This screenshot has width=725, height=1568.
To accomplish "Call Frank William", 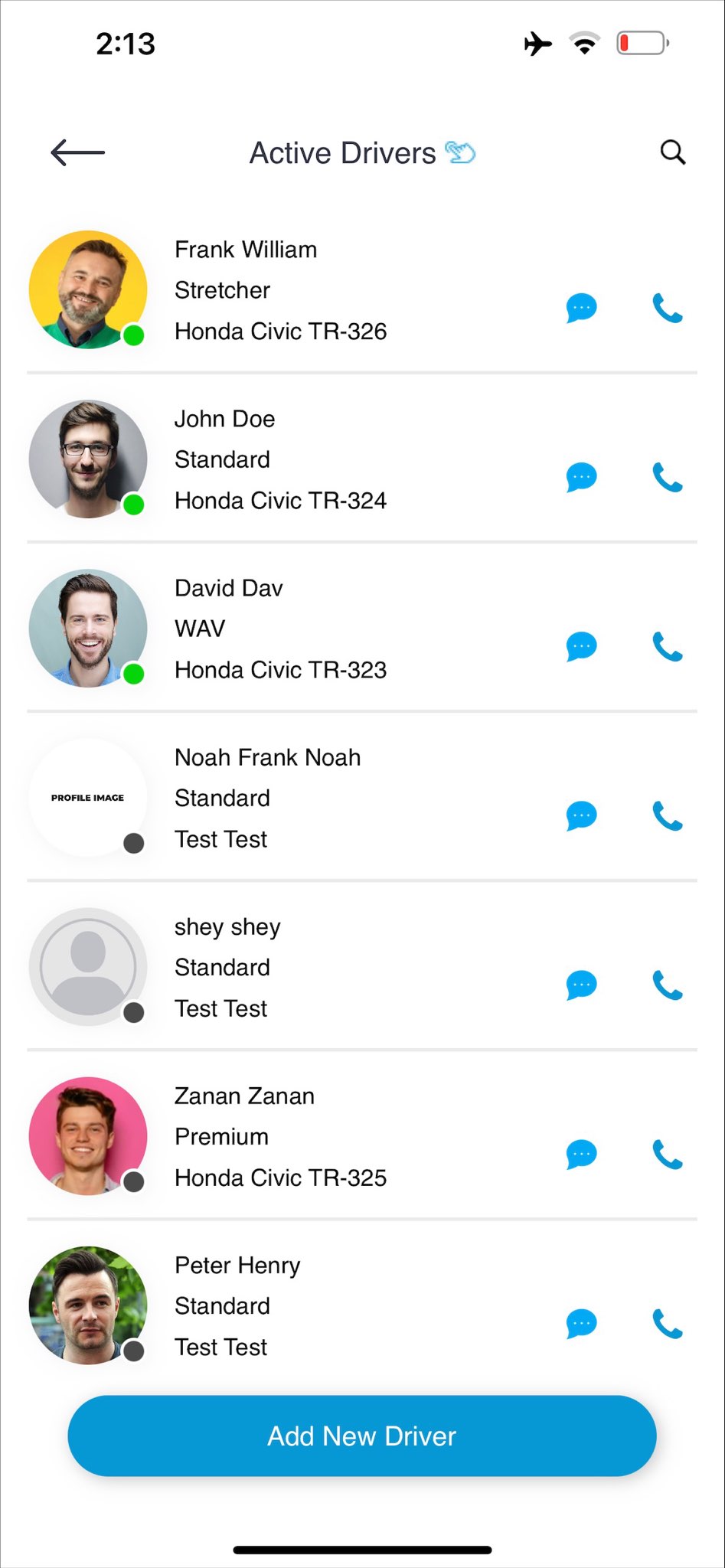I will [668, 308].
